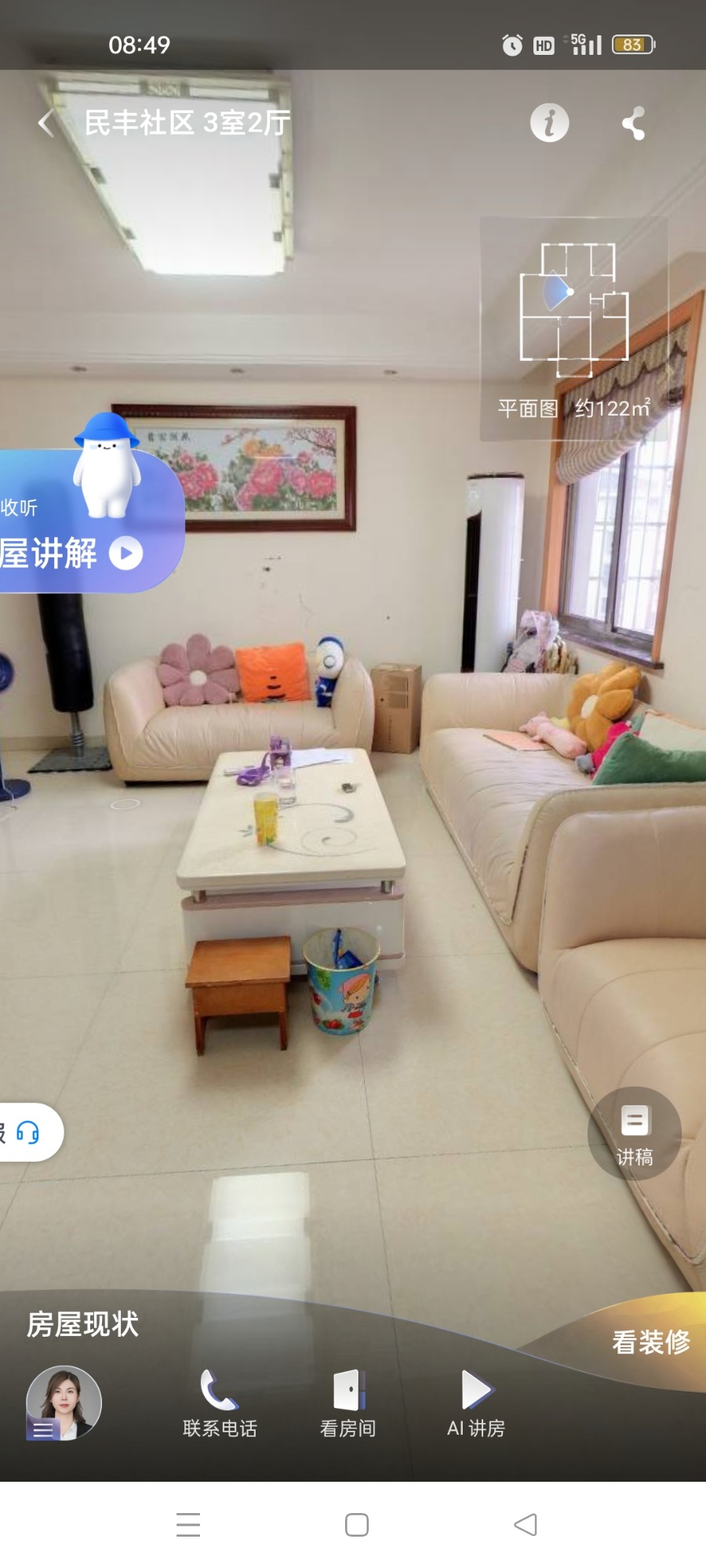
Task: Open the agent's profile avatar
Action: [64, 1403]
